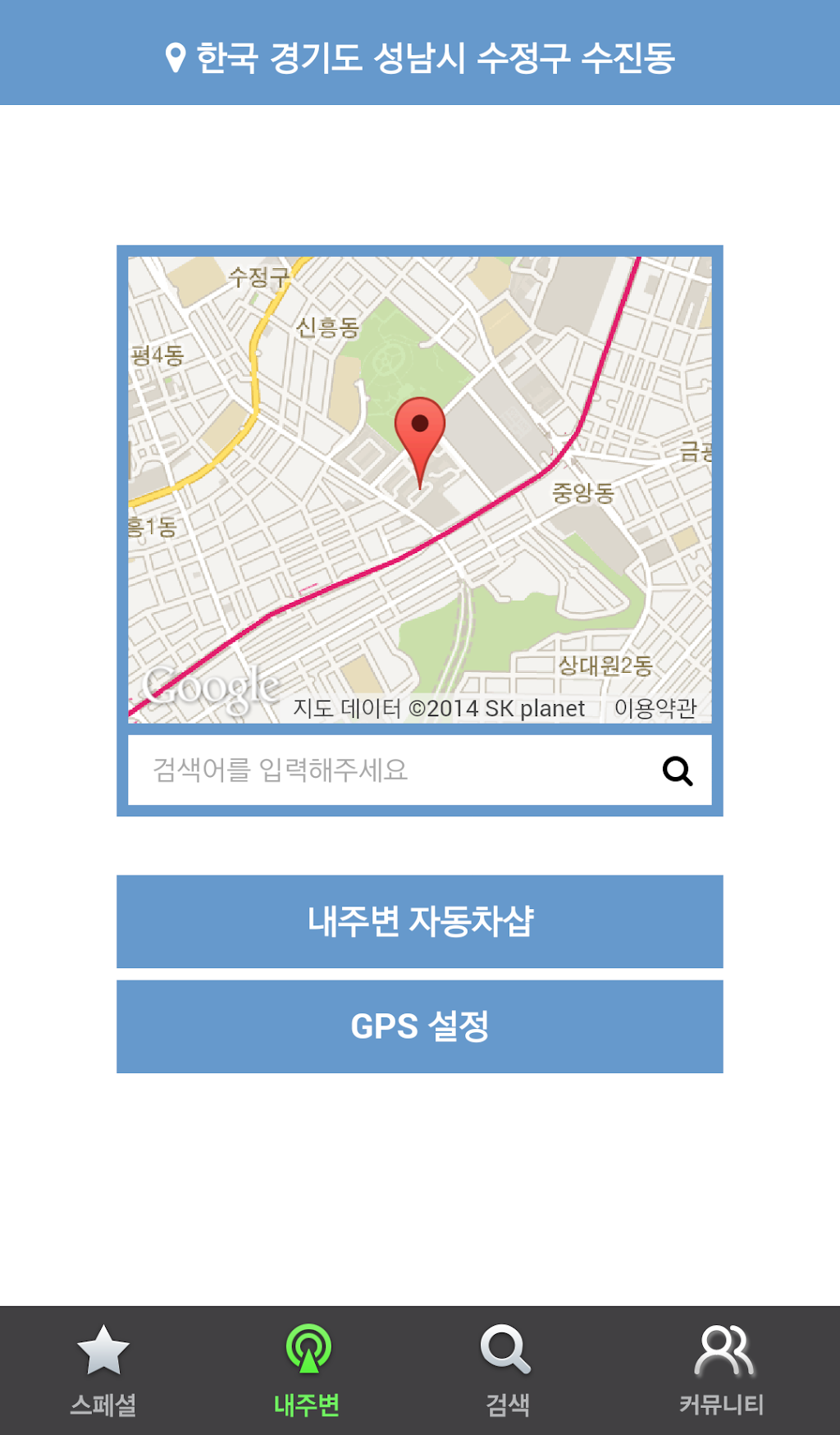This screenshot has height=1435, width=840.
Task: Open the 이용약관 map terms link
Action: click(x=655, y=708)
